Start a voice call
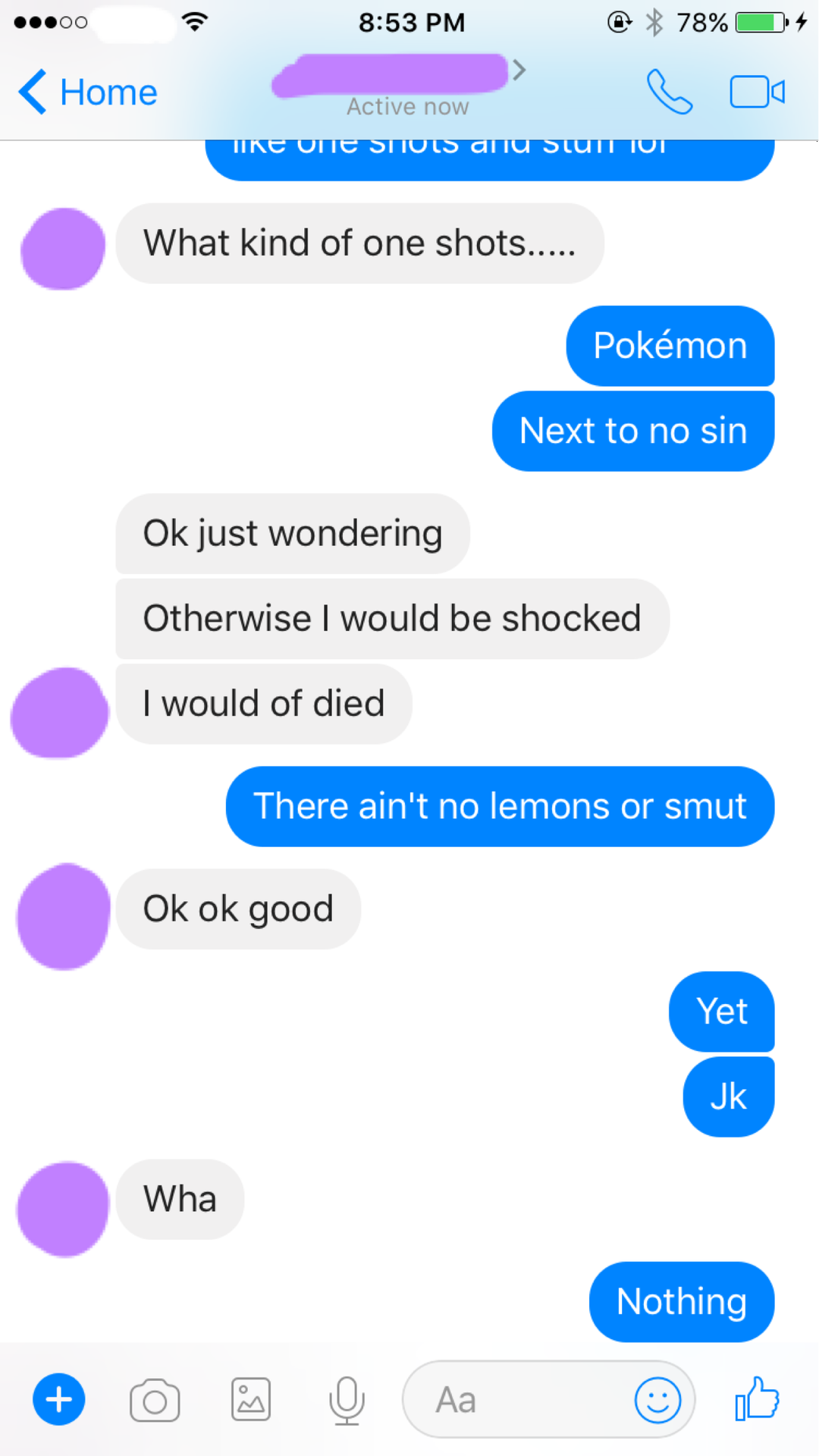 [669, 93]
